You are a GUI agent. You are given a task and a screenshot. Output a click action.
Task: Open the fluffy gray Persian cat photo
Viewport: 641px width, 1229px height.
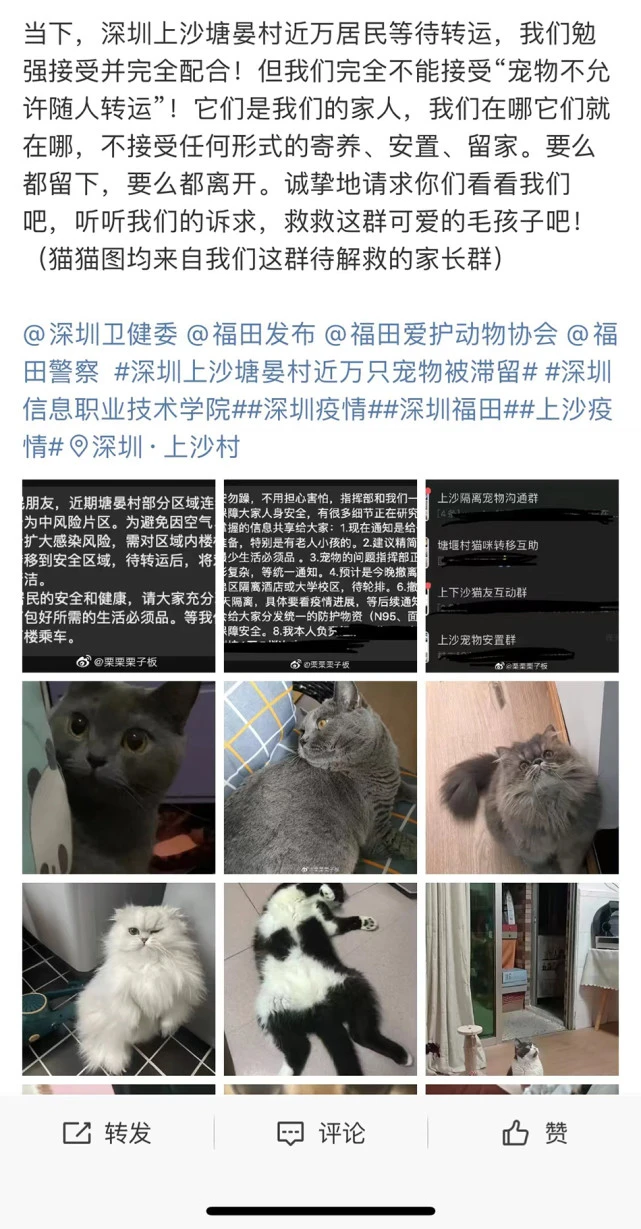pos(522,777)
